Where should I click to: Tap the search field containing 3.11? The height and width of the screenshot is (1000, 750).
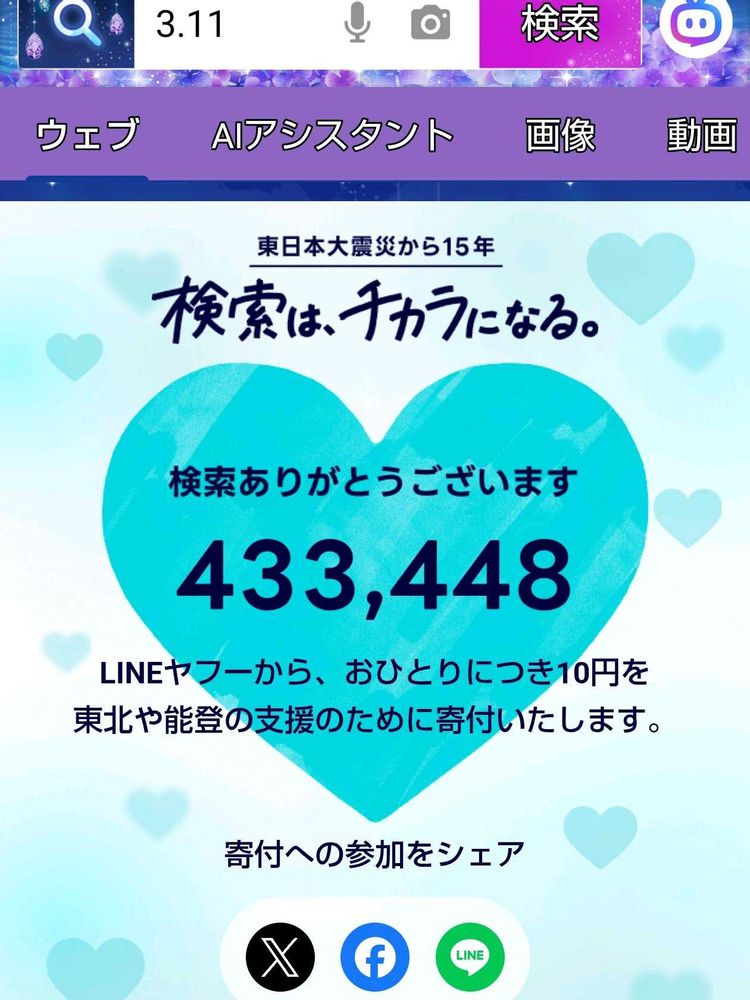coord(237,26)
